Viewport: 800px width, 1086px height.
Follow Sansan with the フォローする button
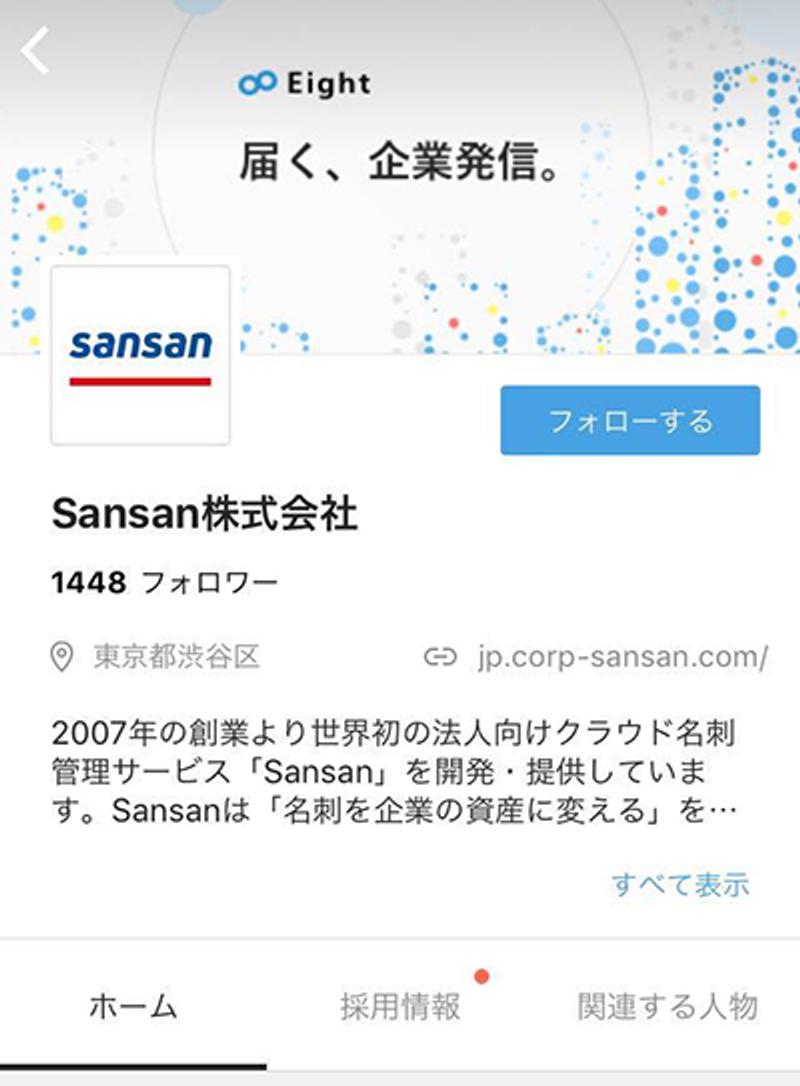pos(630,420)
